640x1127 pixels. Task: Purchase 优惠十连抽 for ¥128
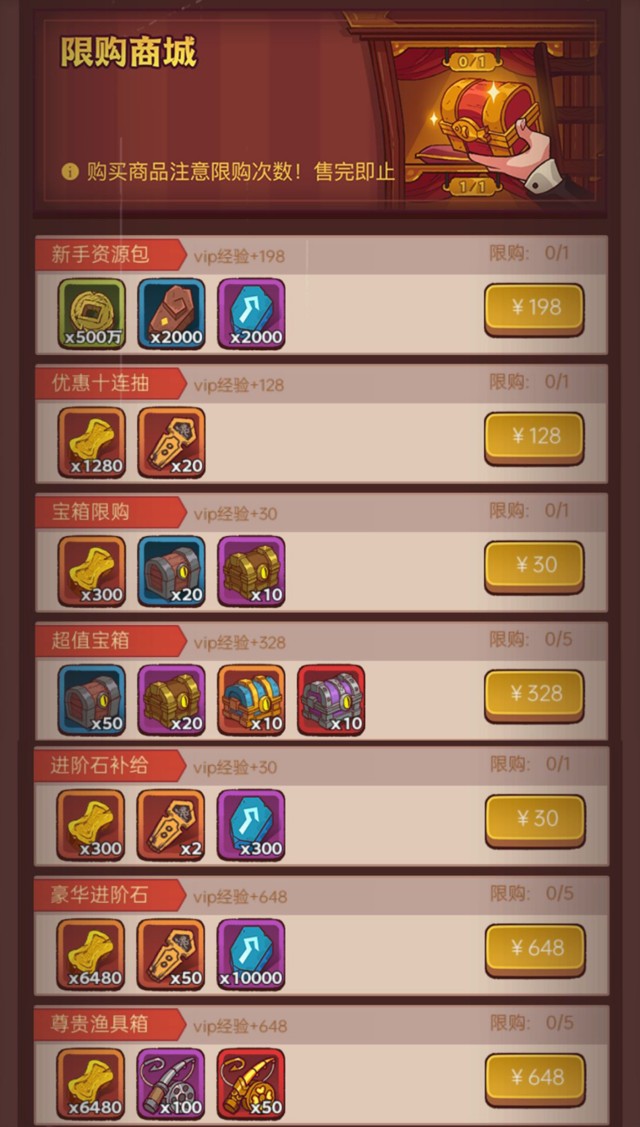[534, 438]
